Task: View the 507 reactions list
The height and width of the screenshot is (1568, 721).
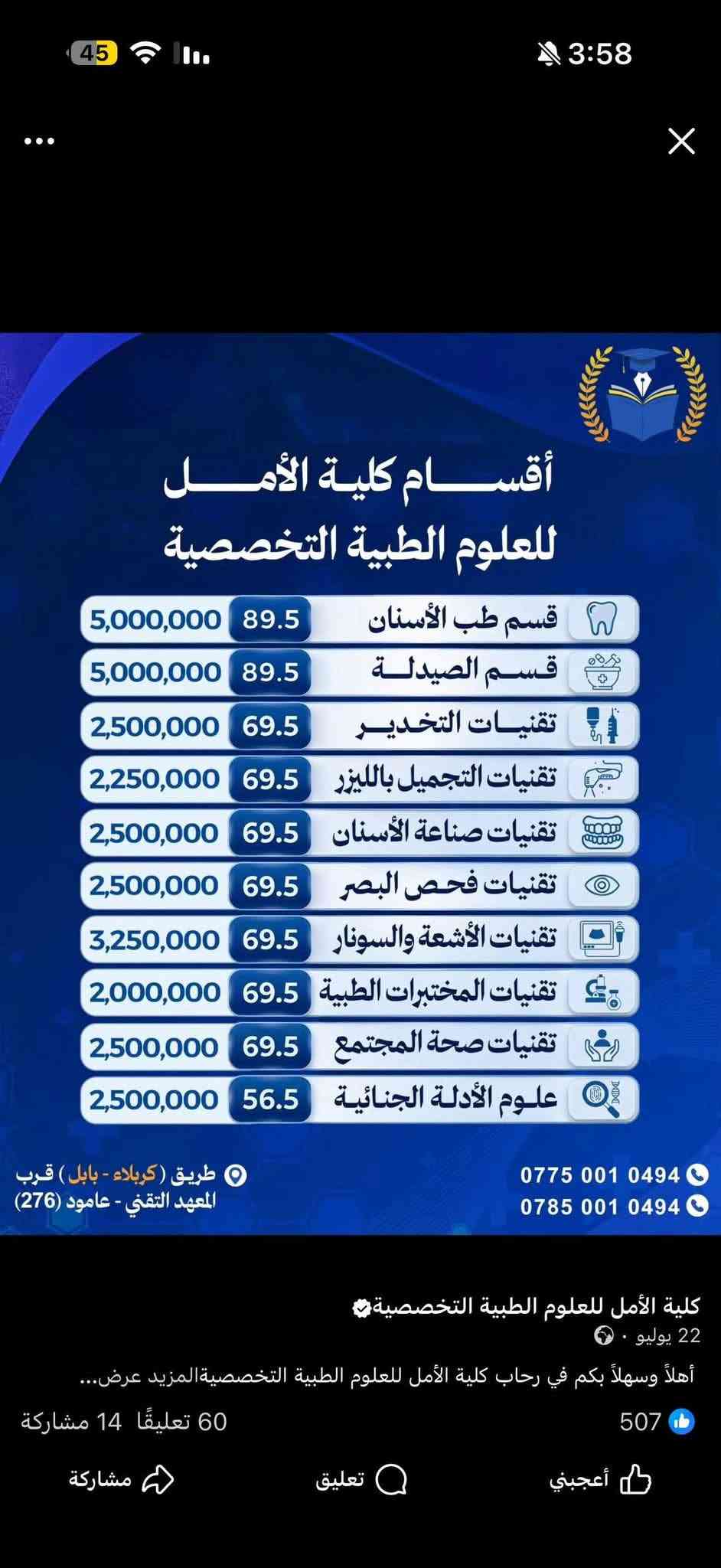Action: point(657,1422)
